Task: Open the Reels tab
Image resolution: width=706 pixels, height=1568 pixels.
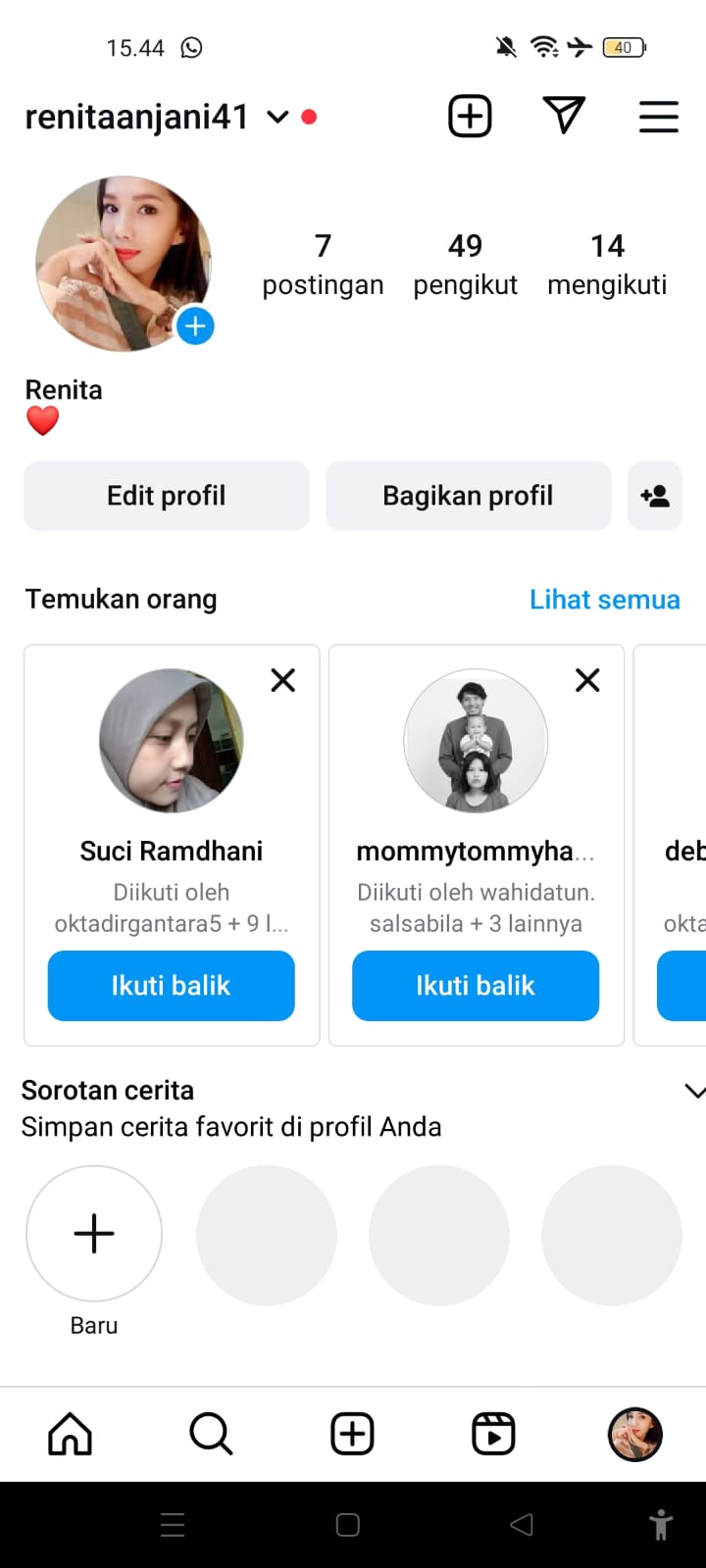Action: tap(493, 1434)
